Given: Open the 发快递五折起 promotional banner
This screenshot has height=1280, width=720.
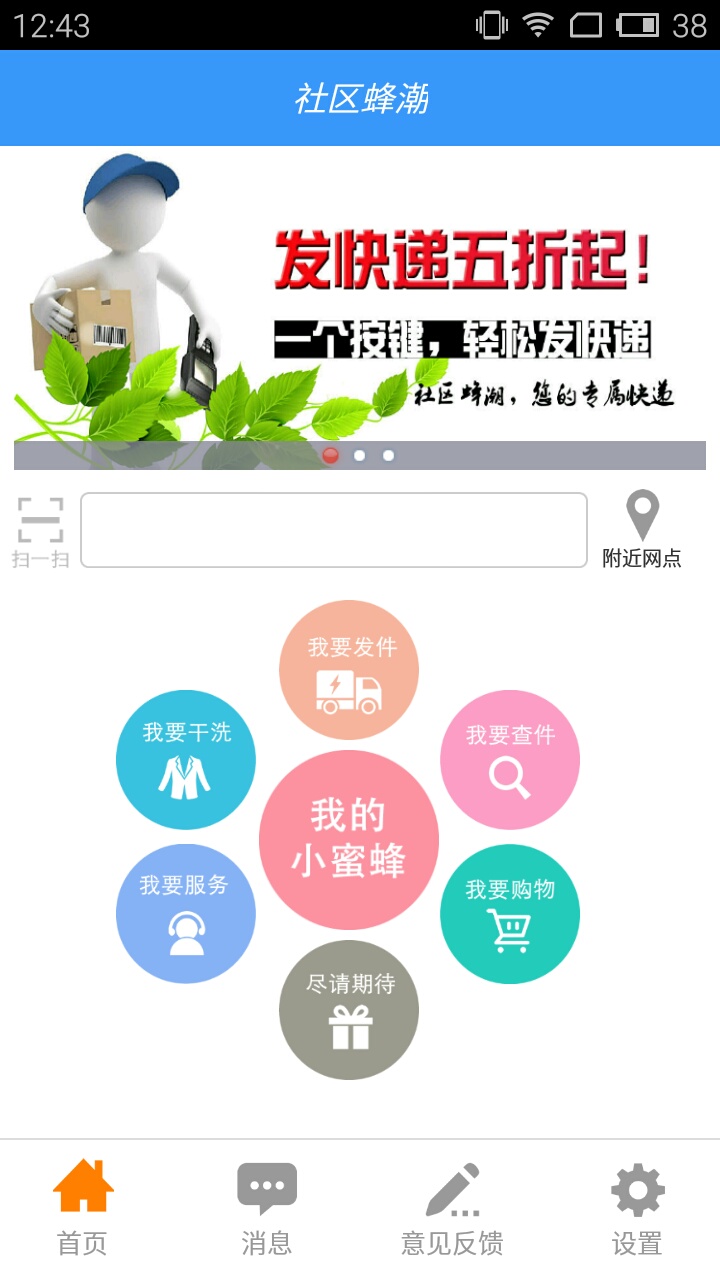Looking at the screenshot, I should [x=360, y=300].
